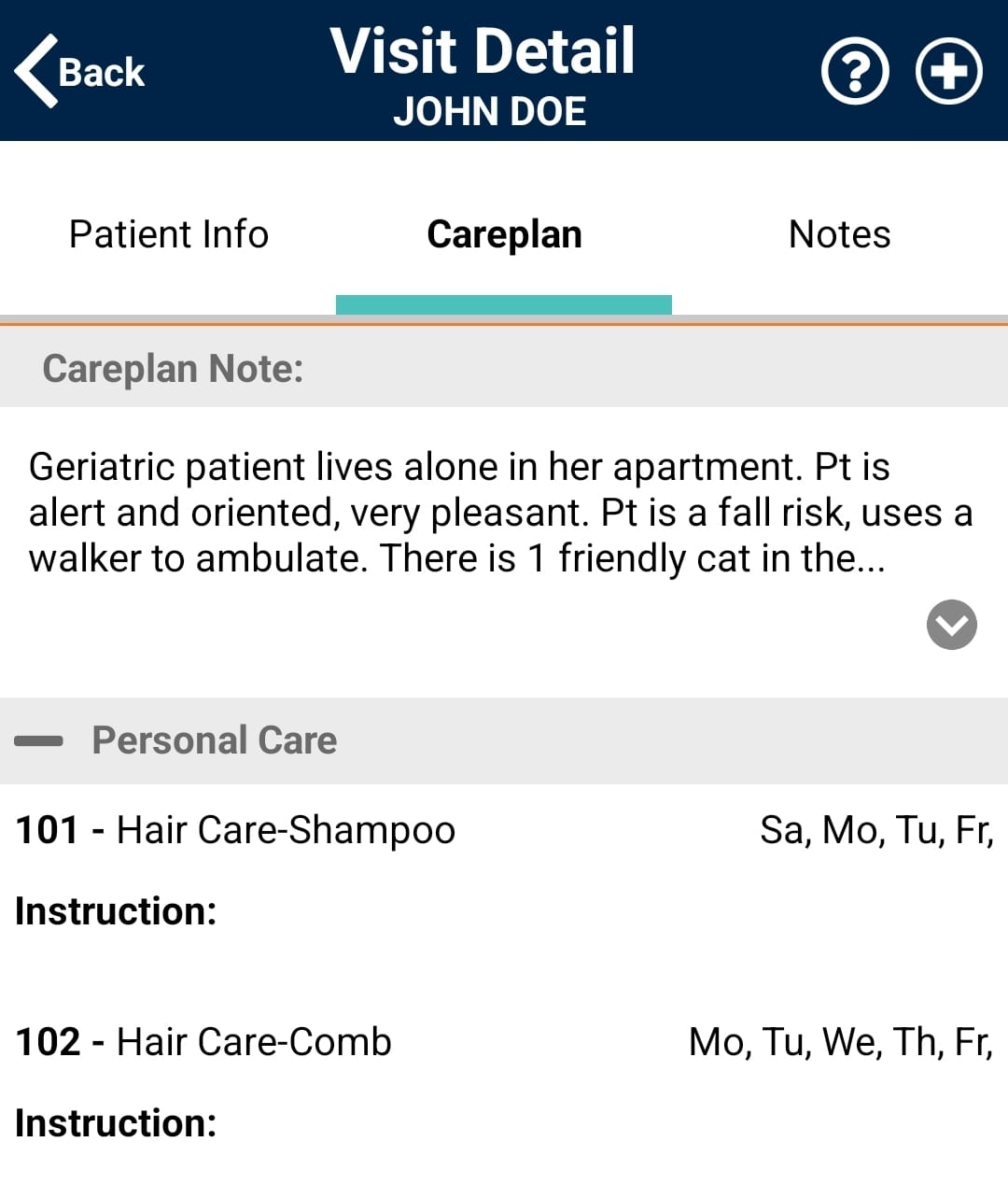Expand the full careplan note

(x=951, y=625)
